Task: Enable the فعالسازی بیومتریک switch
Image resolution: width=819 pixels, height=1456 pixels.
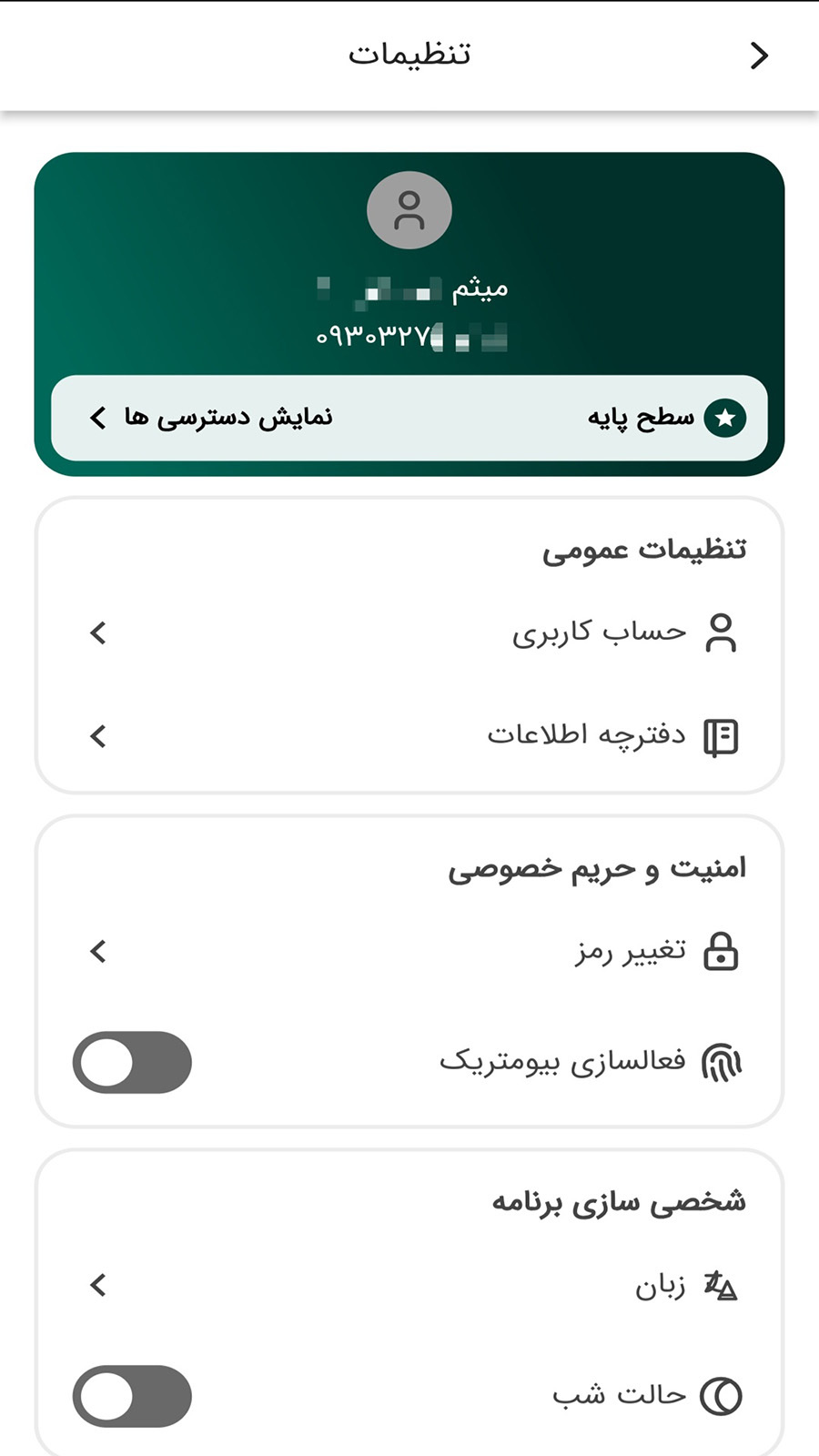Action: click(x=131, y=1062)
